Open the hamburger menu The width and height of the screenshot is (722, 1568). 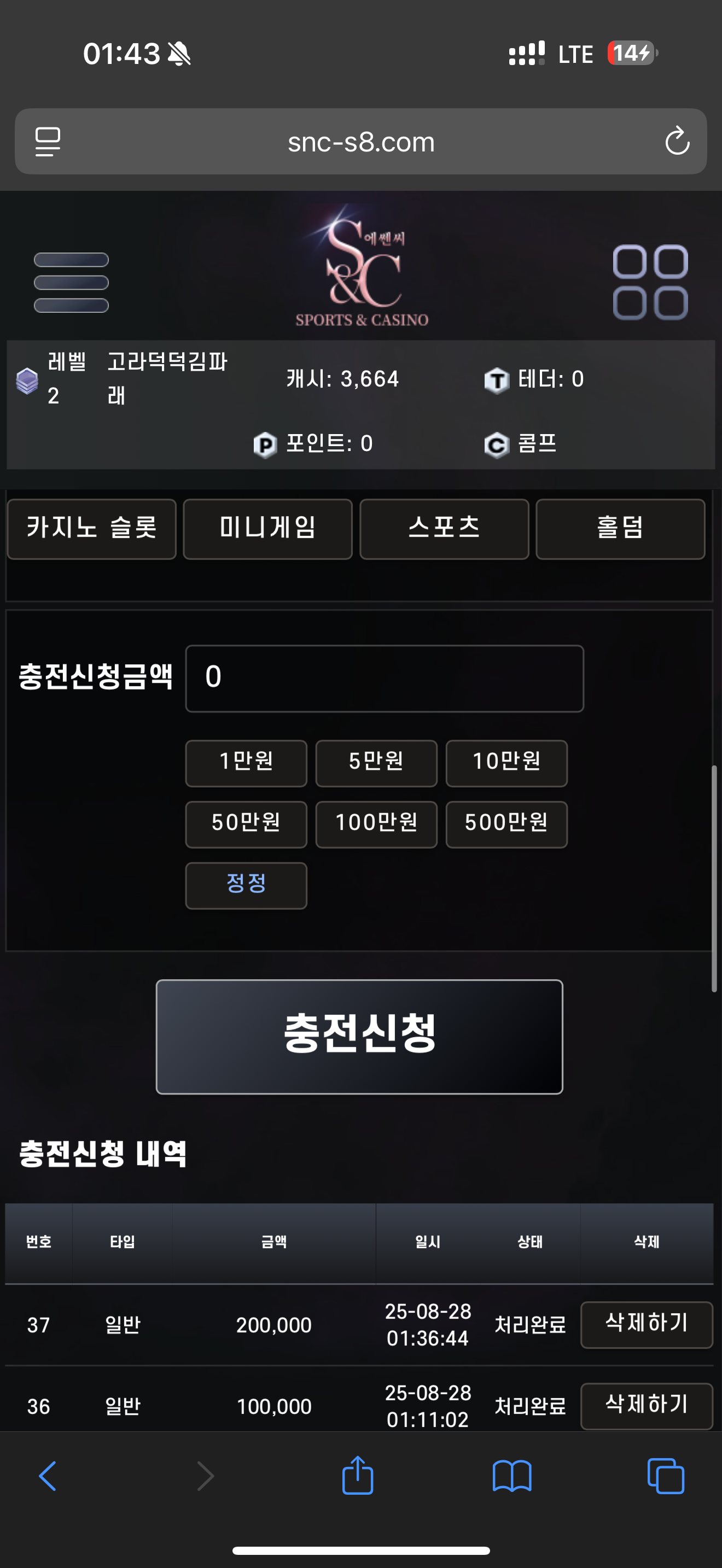71,283
